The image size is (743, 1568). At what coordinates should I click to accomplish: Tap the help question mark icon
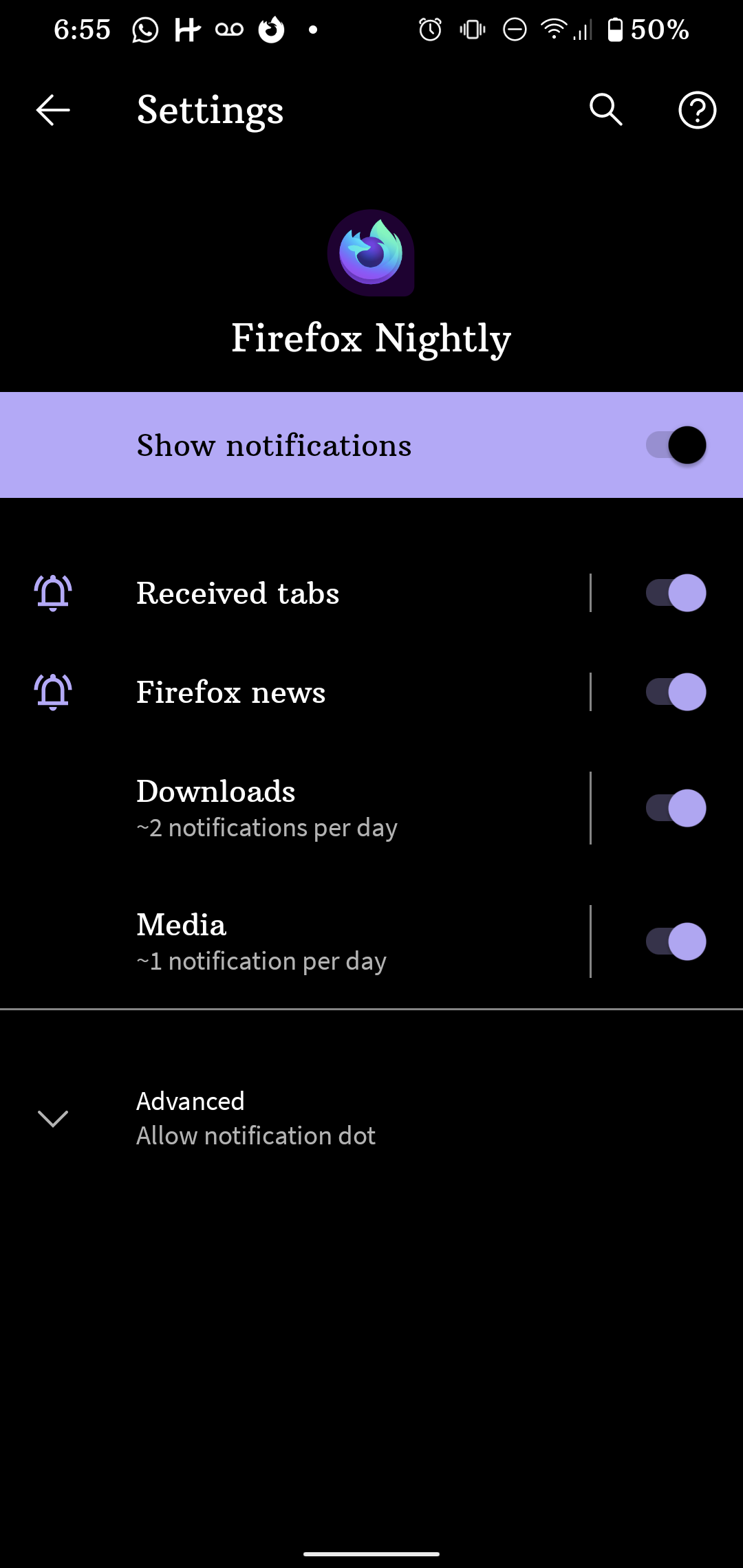click(x=696, y=110)
